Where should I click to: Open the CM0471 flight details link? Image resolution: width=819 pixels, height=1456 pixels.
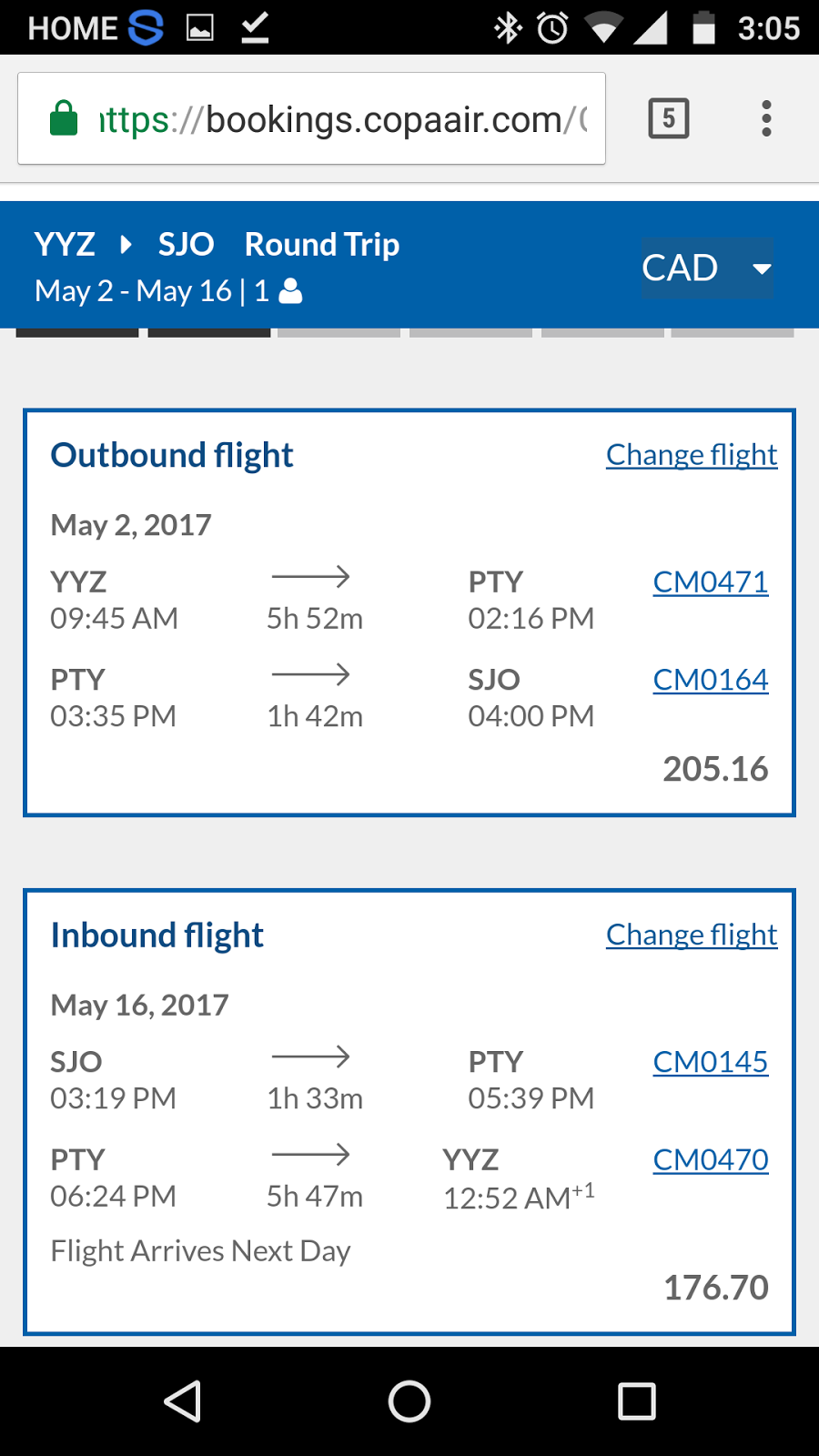click(x=710, y=582)
